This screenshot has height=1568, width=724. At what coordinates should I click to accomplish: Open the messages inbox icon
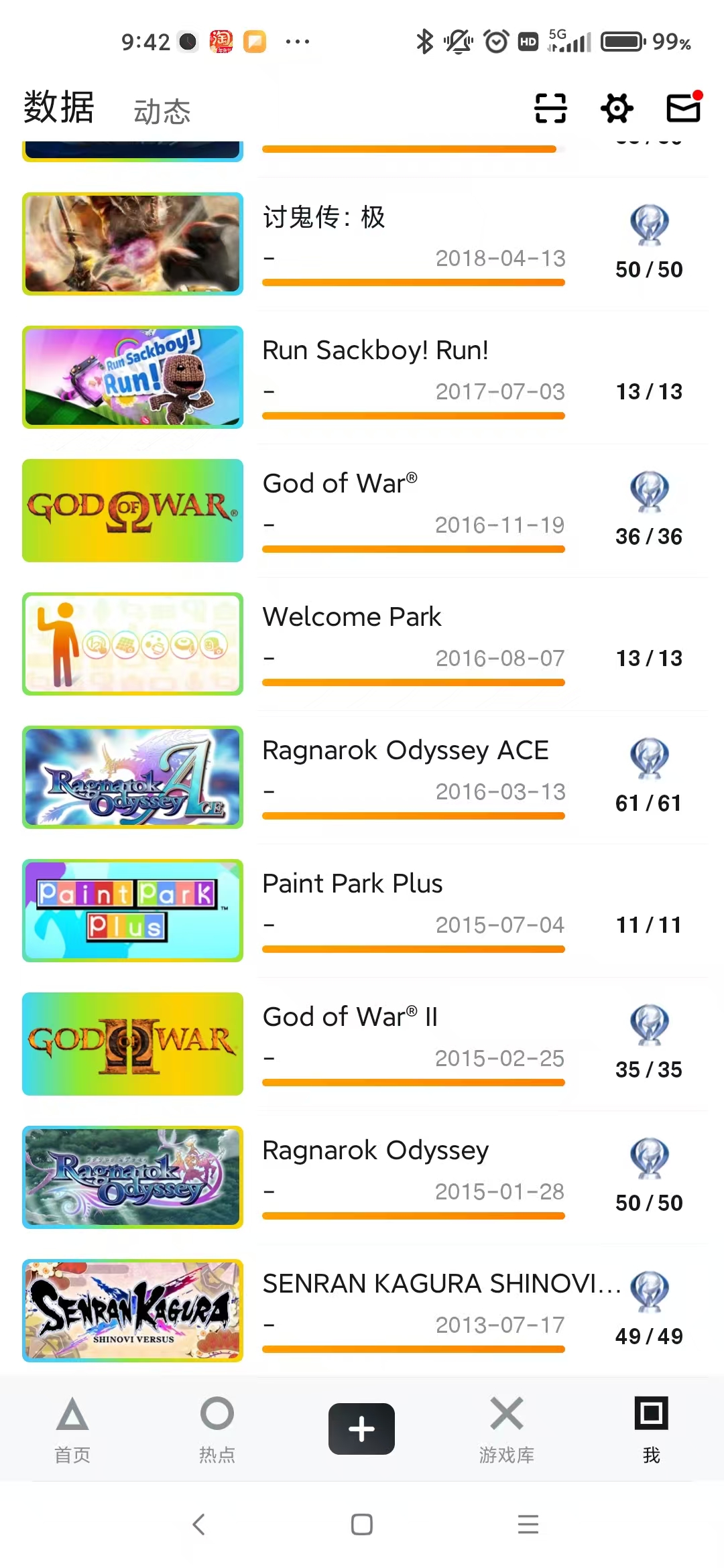683,108
